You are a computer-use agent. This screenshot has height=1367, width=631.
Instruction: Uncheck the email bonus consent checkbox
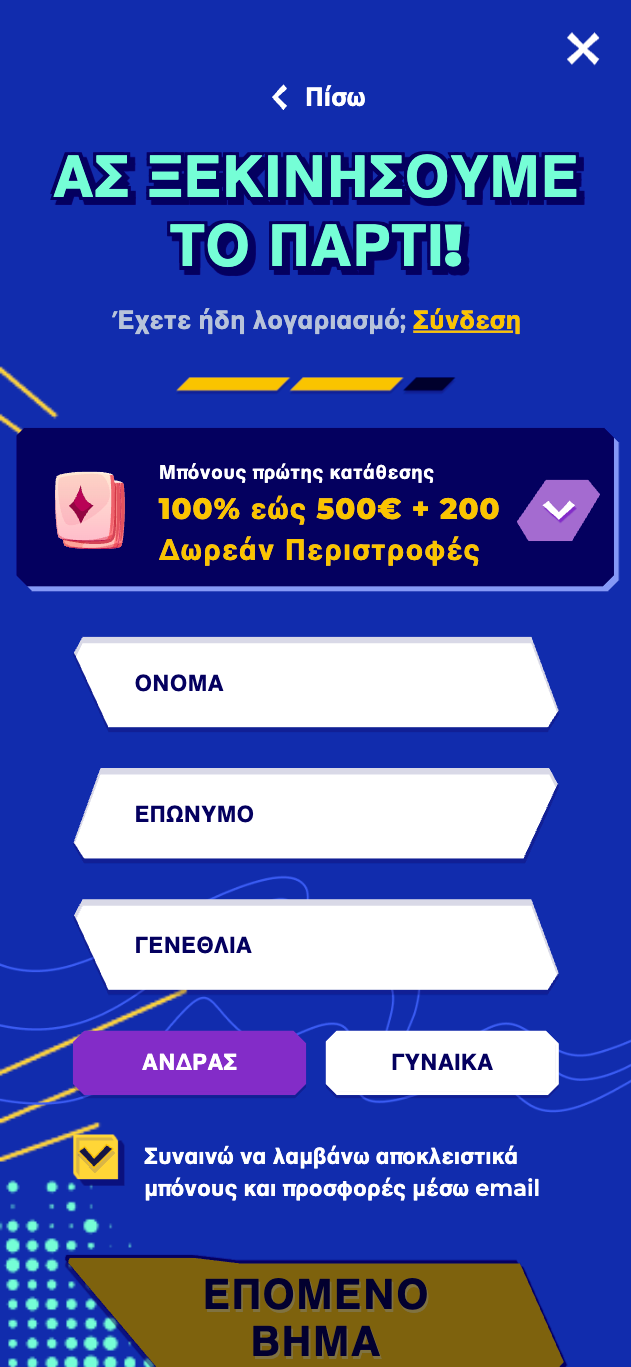point(97,1158)
